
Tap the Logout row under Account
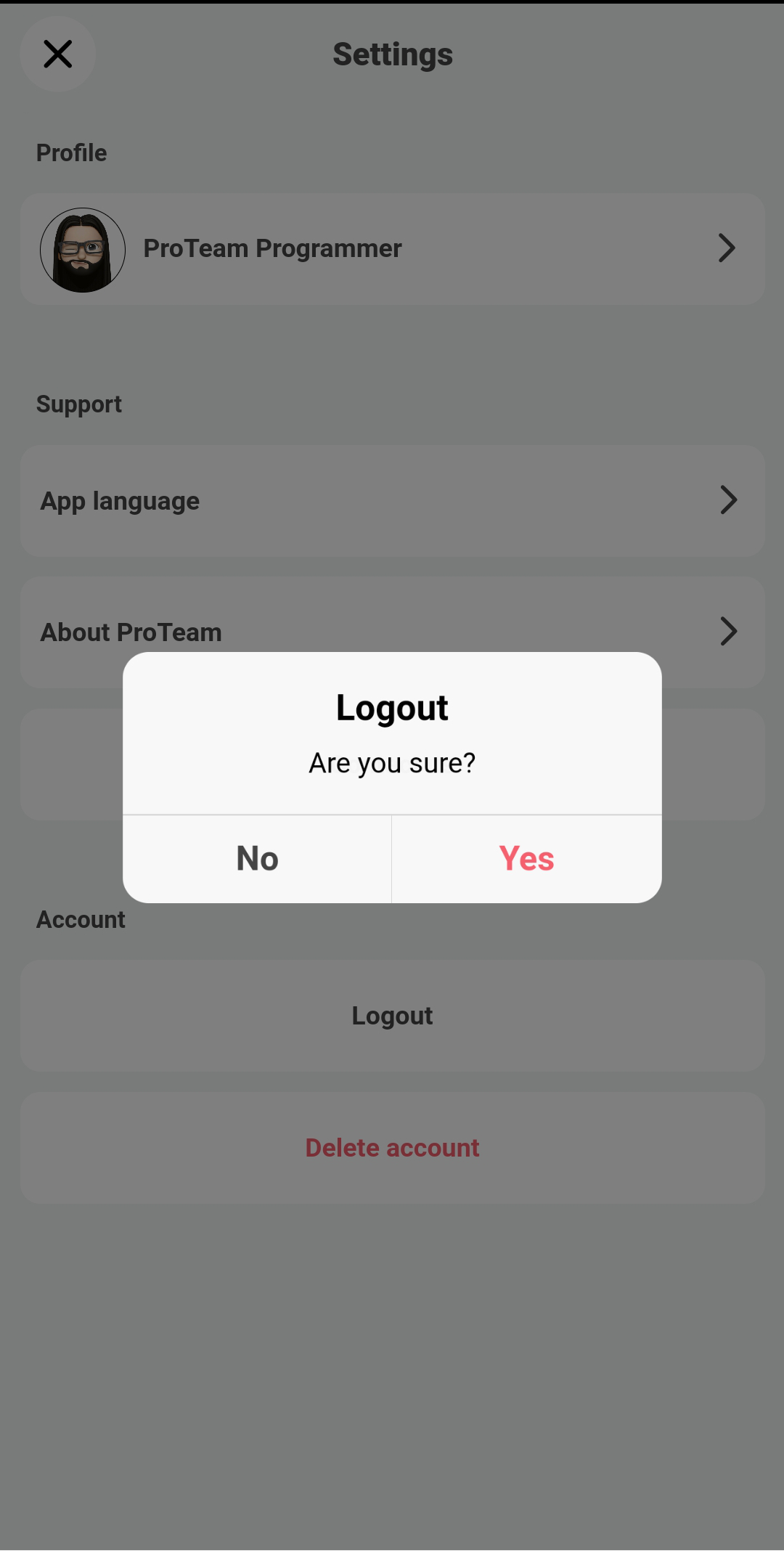pyautogui.click(x=392, y=1016)
